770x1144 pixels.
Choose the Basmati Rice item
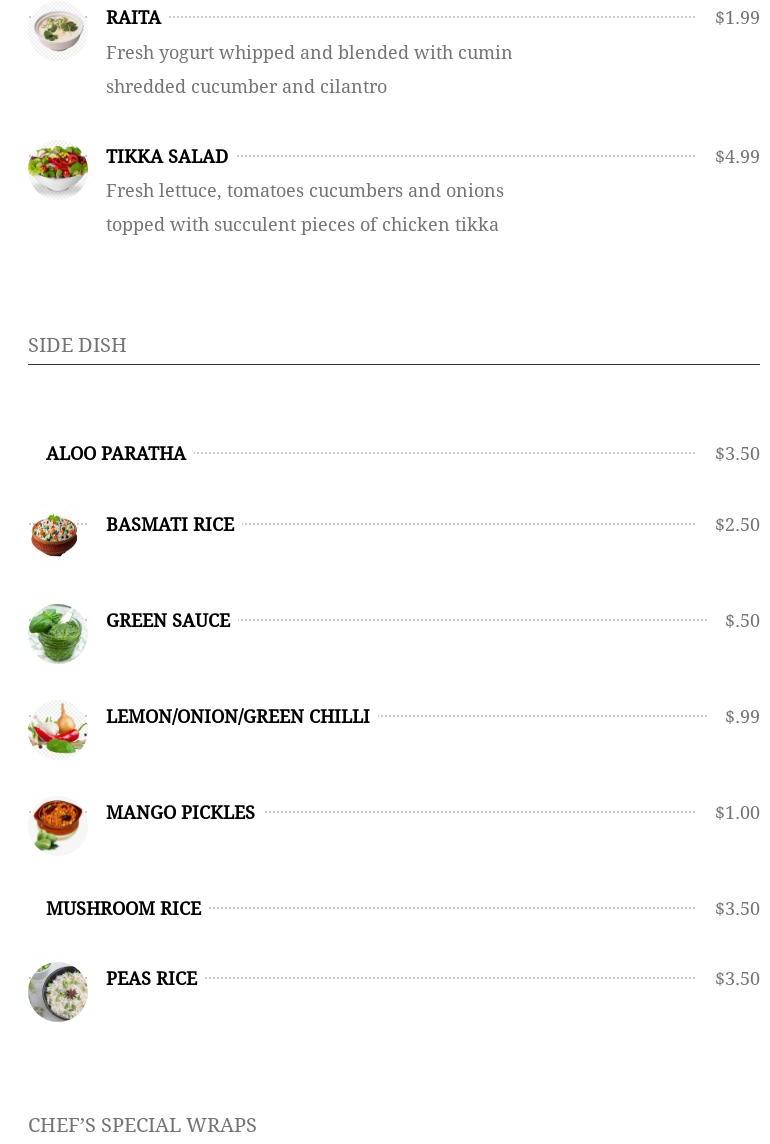pyautogui.click(x=170, y=524)
